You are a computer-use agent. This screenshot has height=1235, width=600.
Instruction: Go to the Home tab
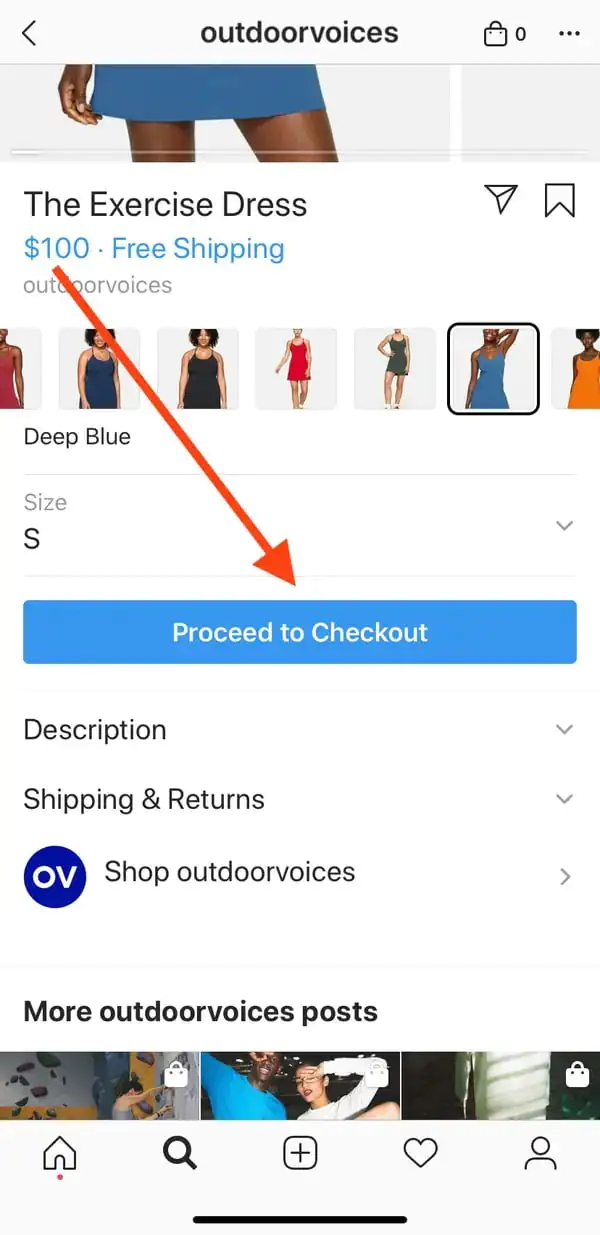click(60, 1155)
